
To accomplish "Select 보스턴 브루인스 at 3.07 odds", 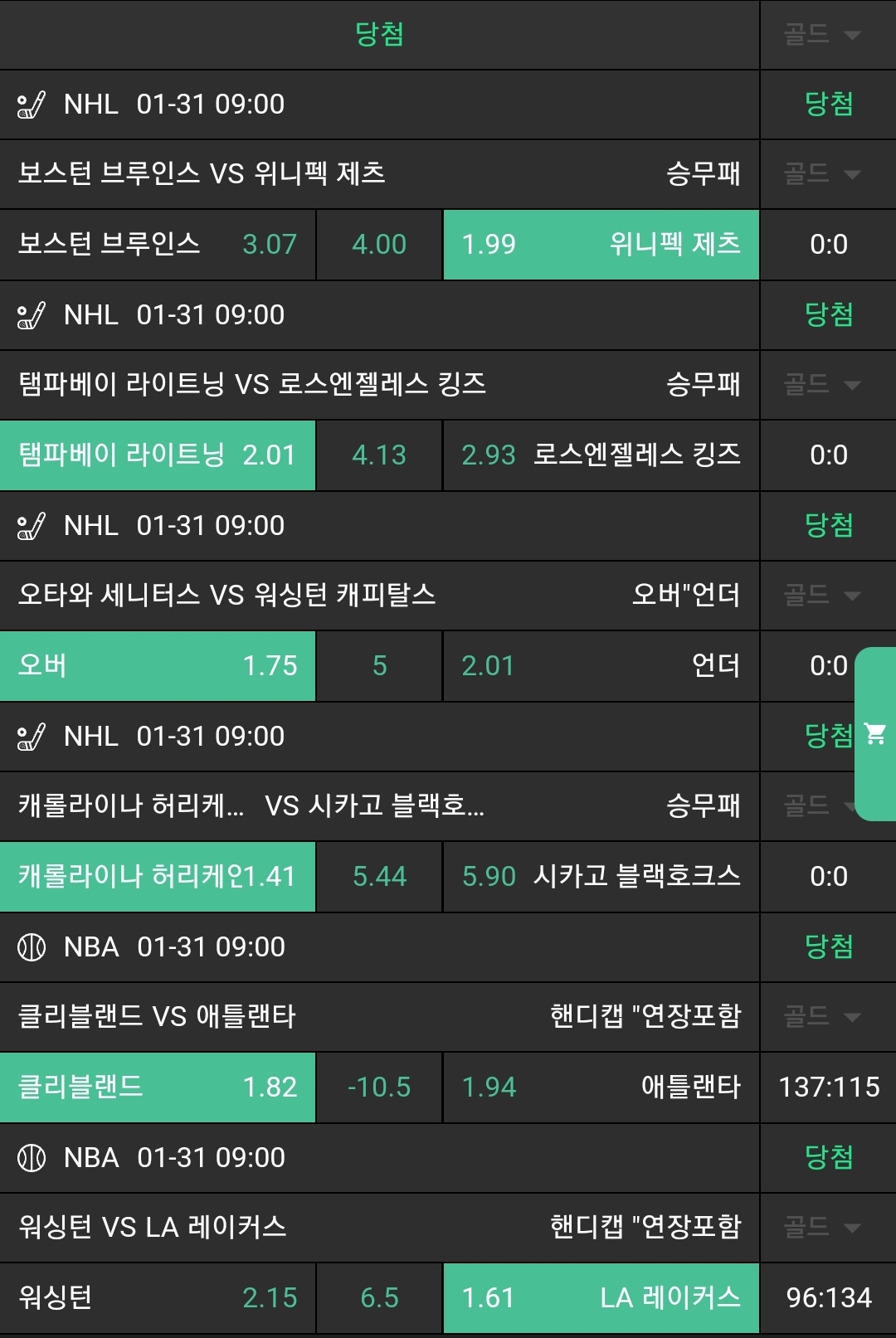I will pos(158,245).
